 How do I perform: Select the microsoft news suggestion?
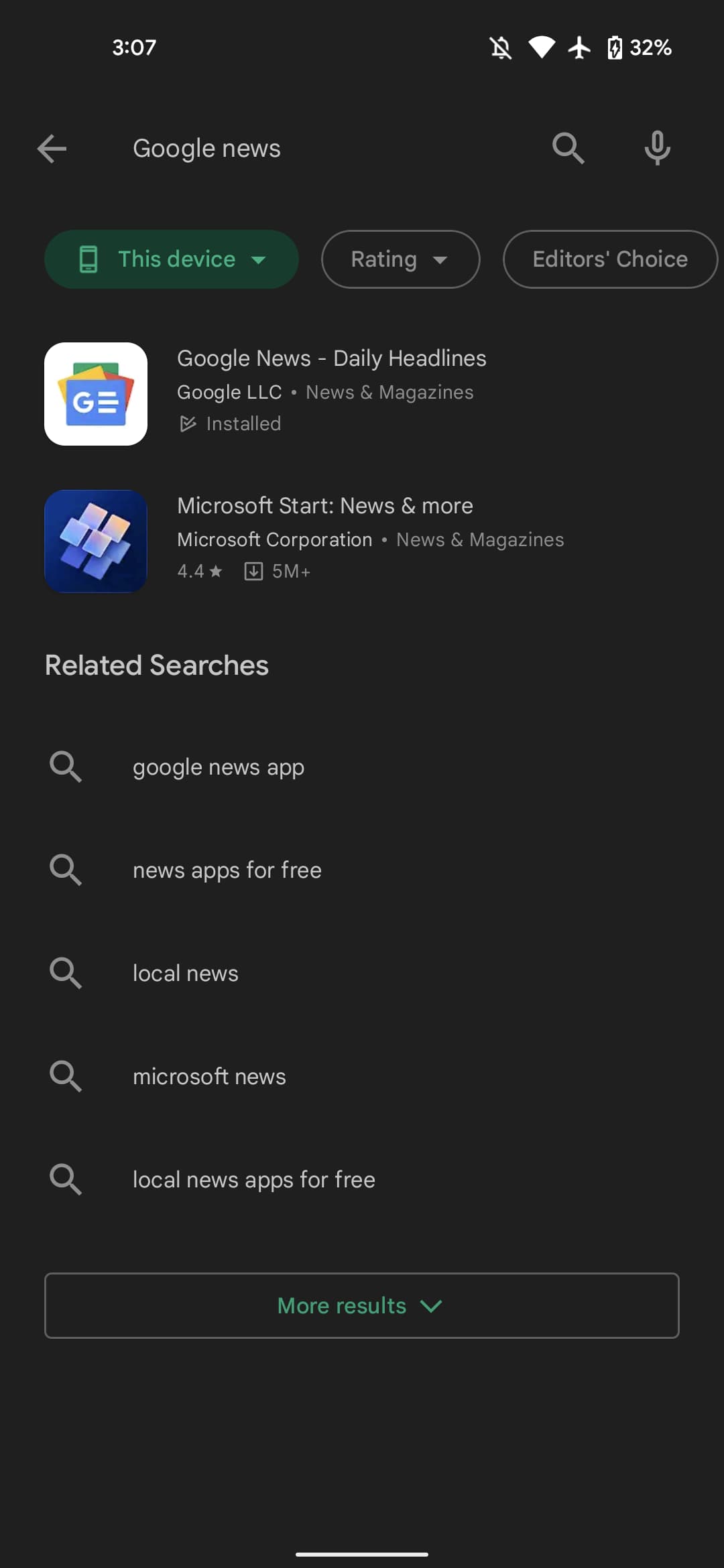click(209, 1076)
